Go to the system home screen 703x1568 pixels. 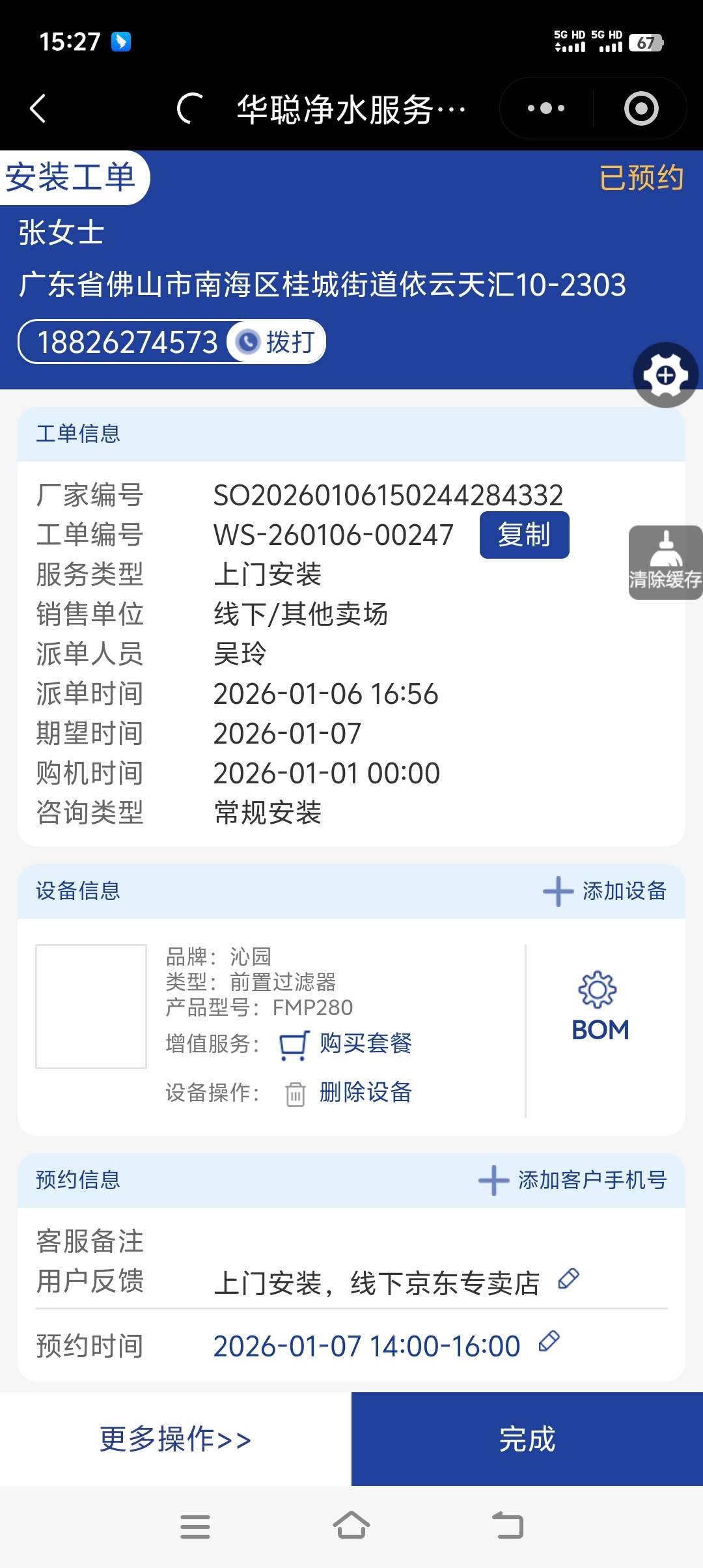click(x=351, y=1526)
